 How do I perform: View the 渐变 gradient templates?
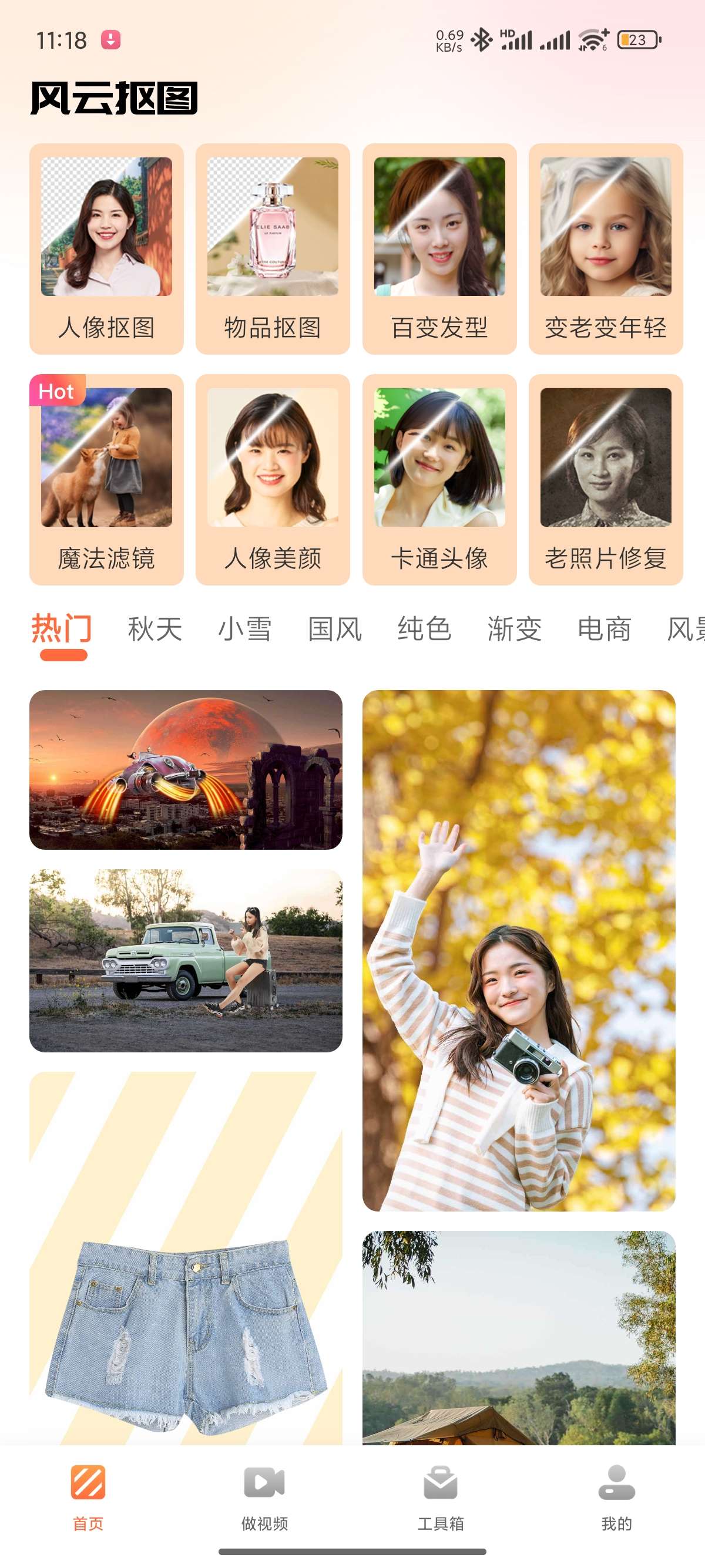(515, 629)
